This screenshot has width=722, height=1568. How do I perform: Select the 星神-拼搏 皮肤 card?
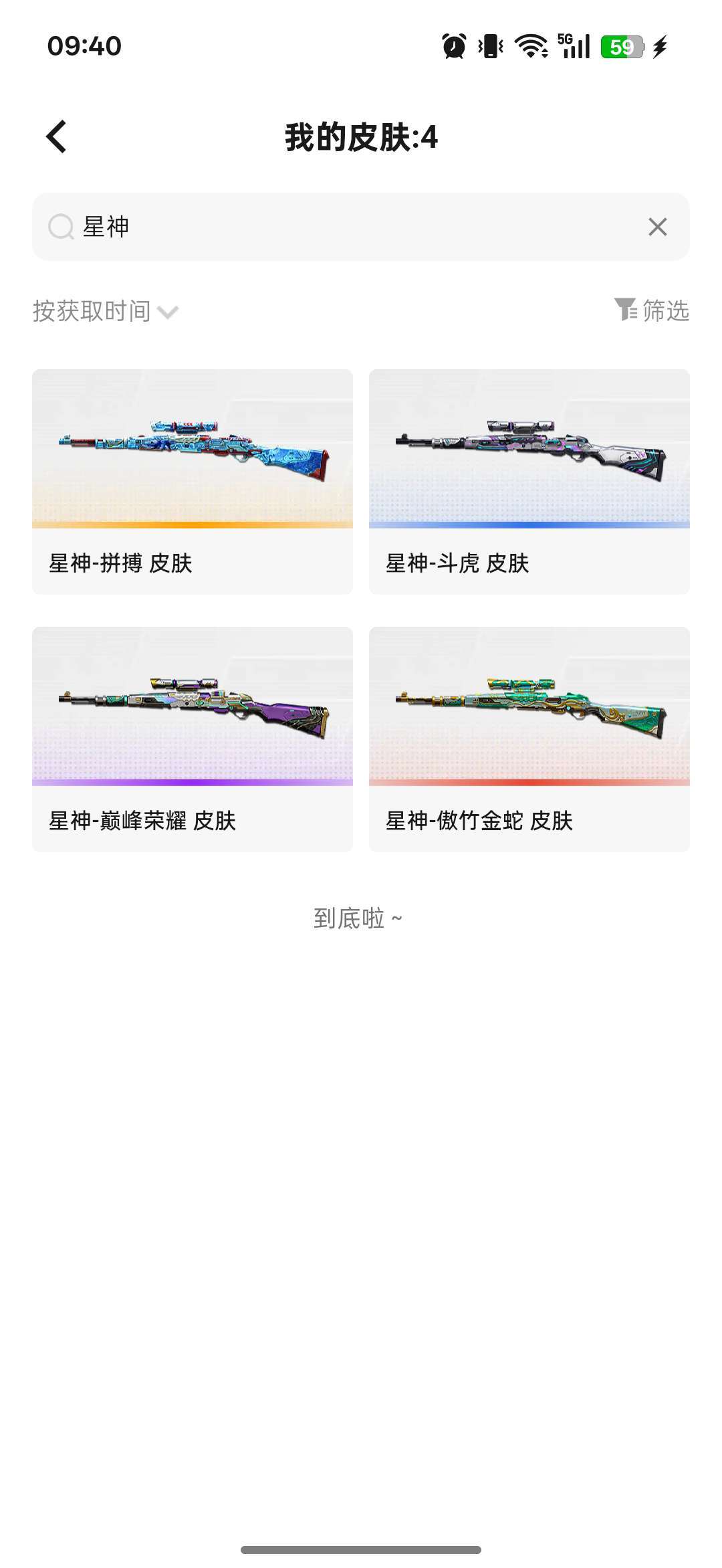(x=192, y=480)
